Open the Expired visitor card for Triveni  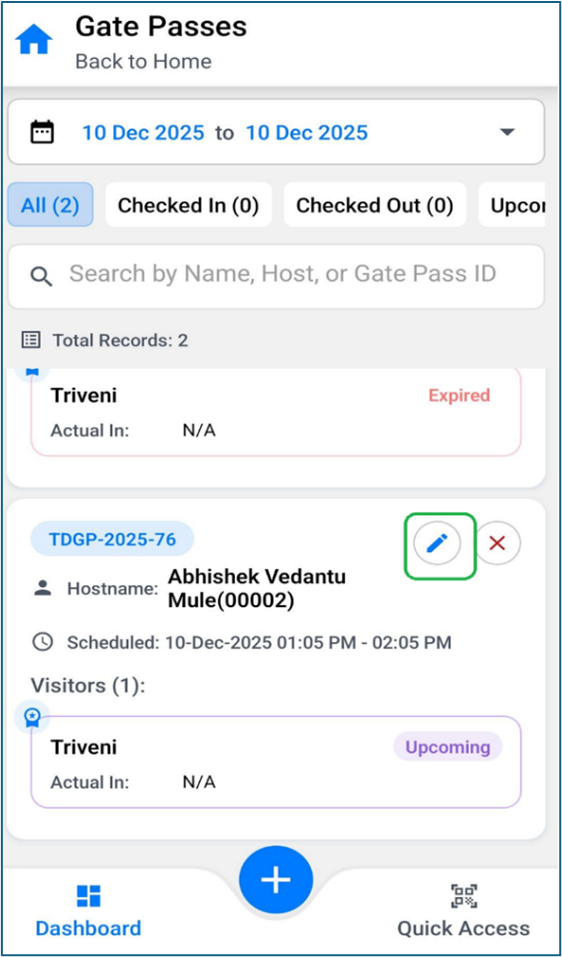(276, 411)
